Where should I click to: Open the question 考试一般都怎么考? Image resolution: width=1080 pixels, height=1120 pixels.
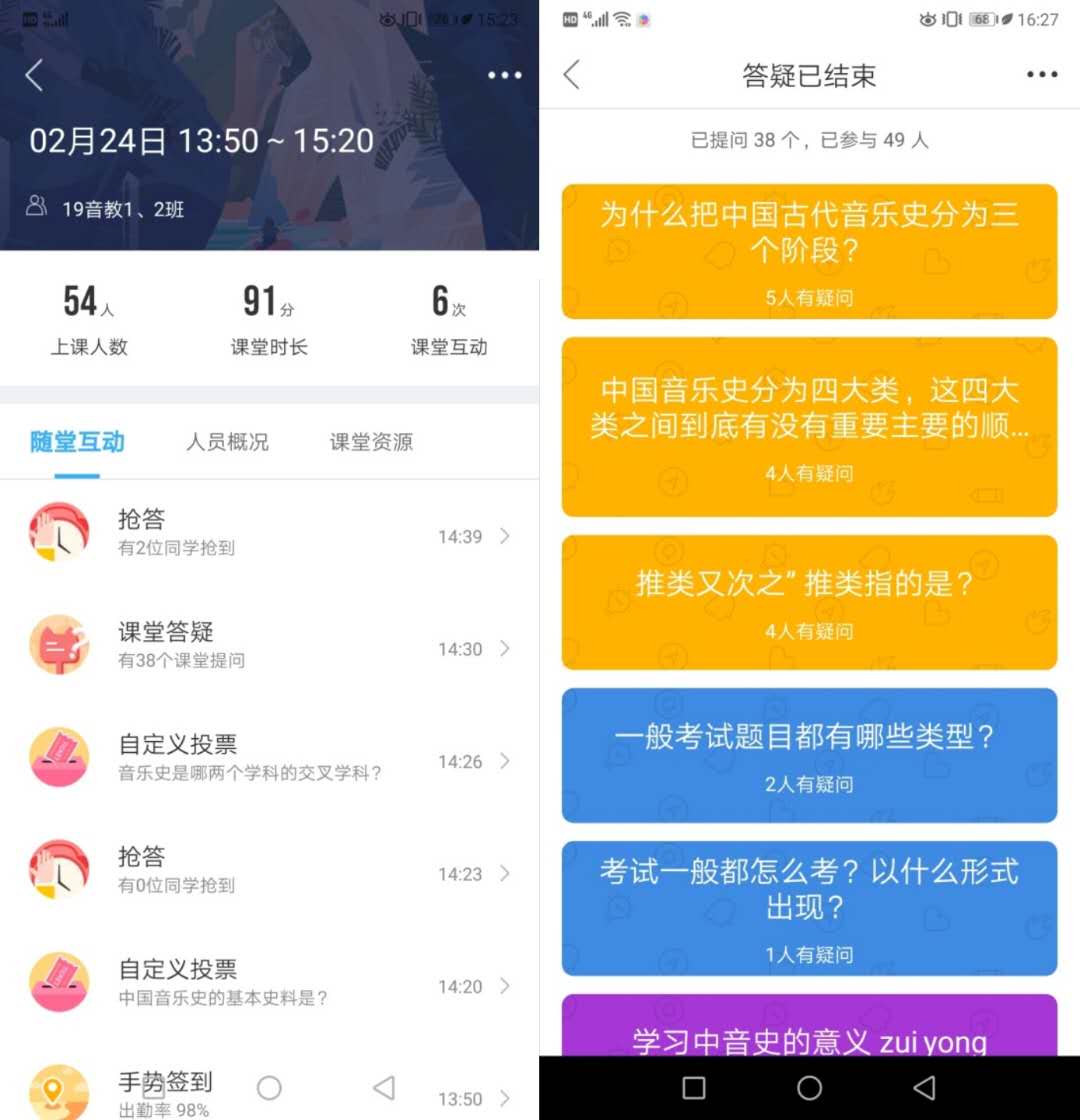click(x=809, y=908)
